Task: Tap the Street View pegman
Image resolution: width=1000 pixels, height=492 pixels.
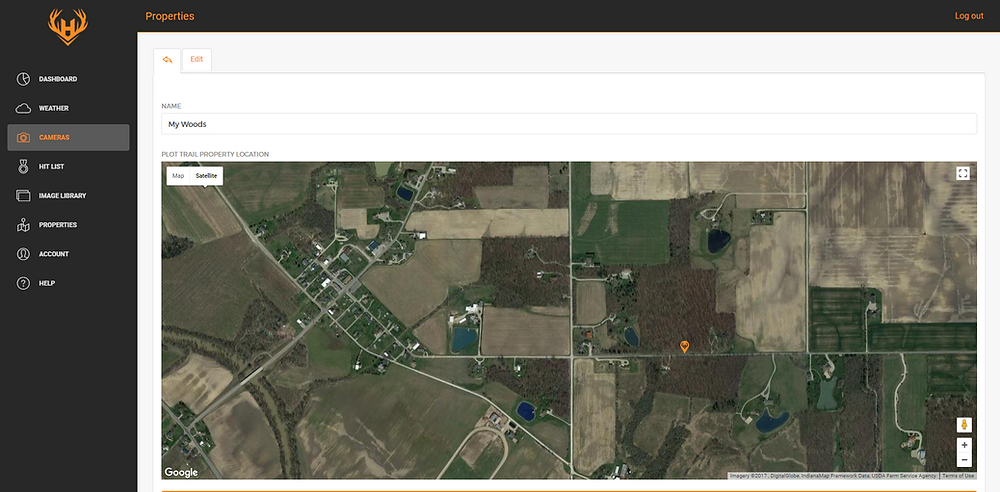Action: point(964,425)
